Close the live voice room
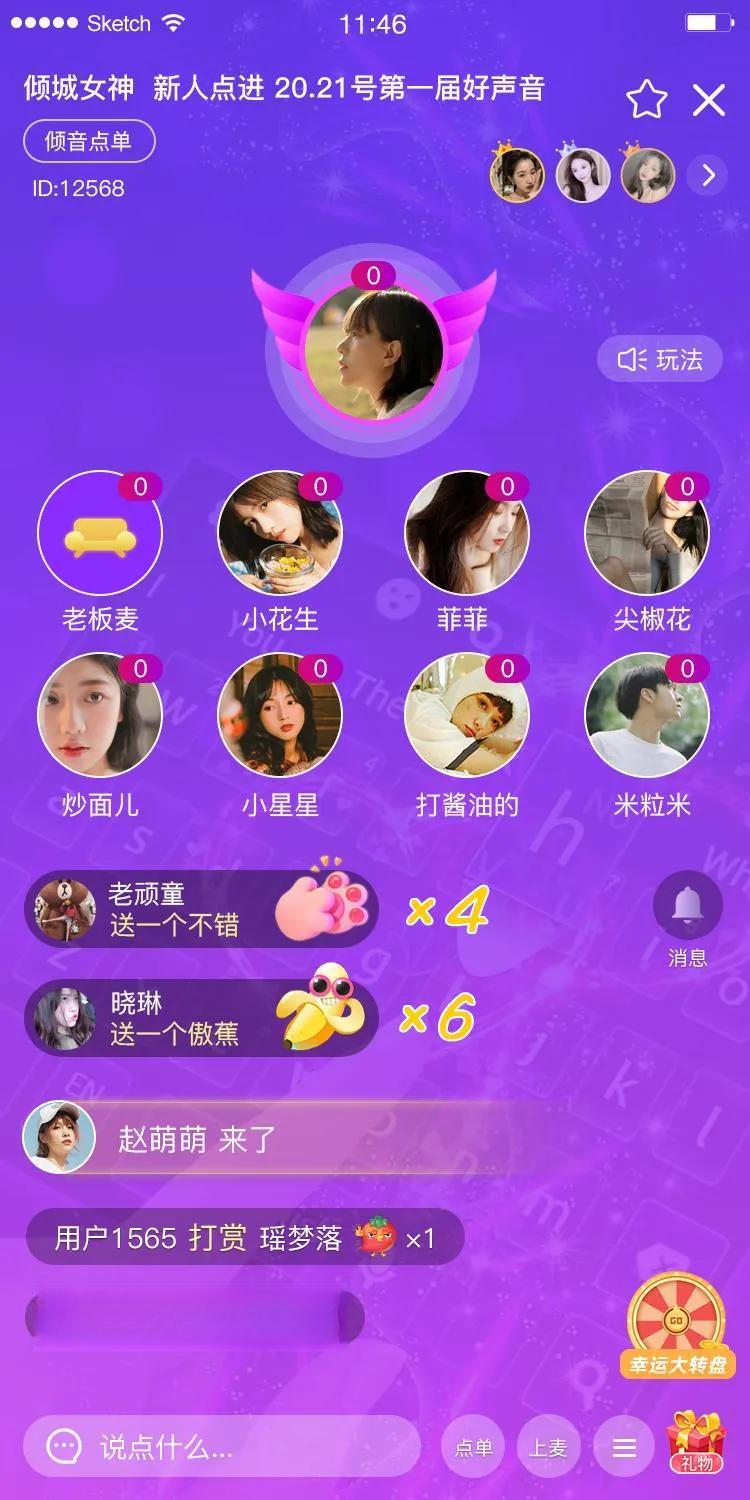This screenshot has width=750, height=1500. [x=709, y=100]
